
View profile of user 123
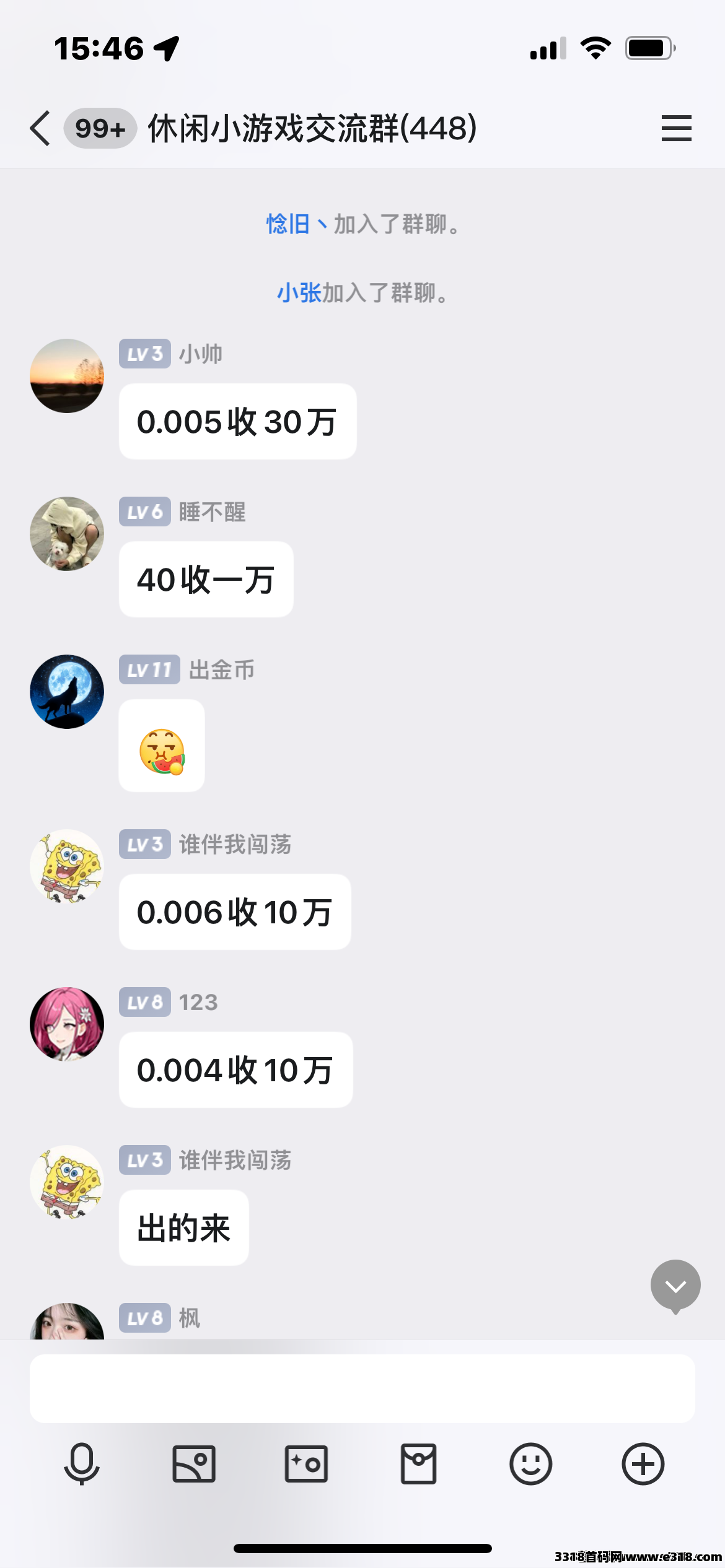click(x=67, y=1024)
